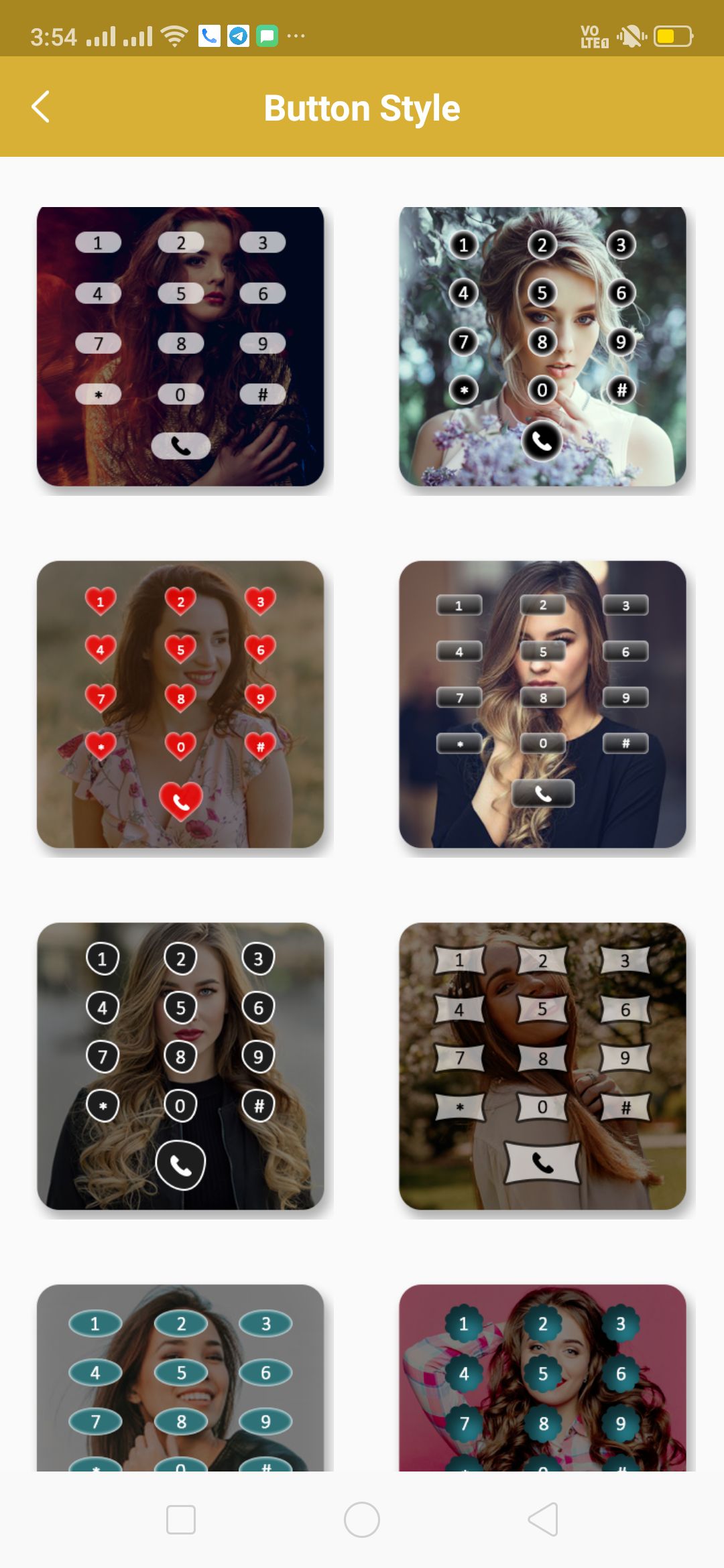Go to home screen via navigation bar

362,1520
